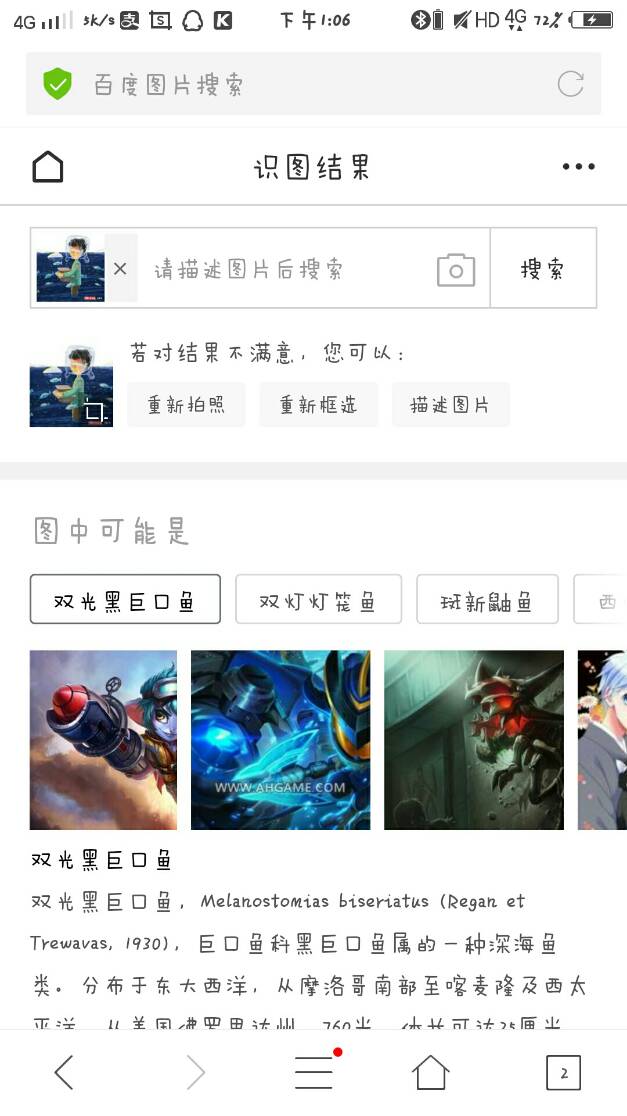Select the 双光黑巨口鱼 chip
The width and height of the screenshot is (627, 1116).
coord(125,600)
